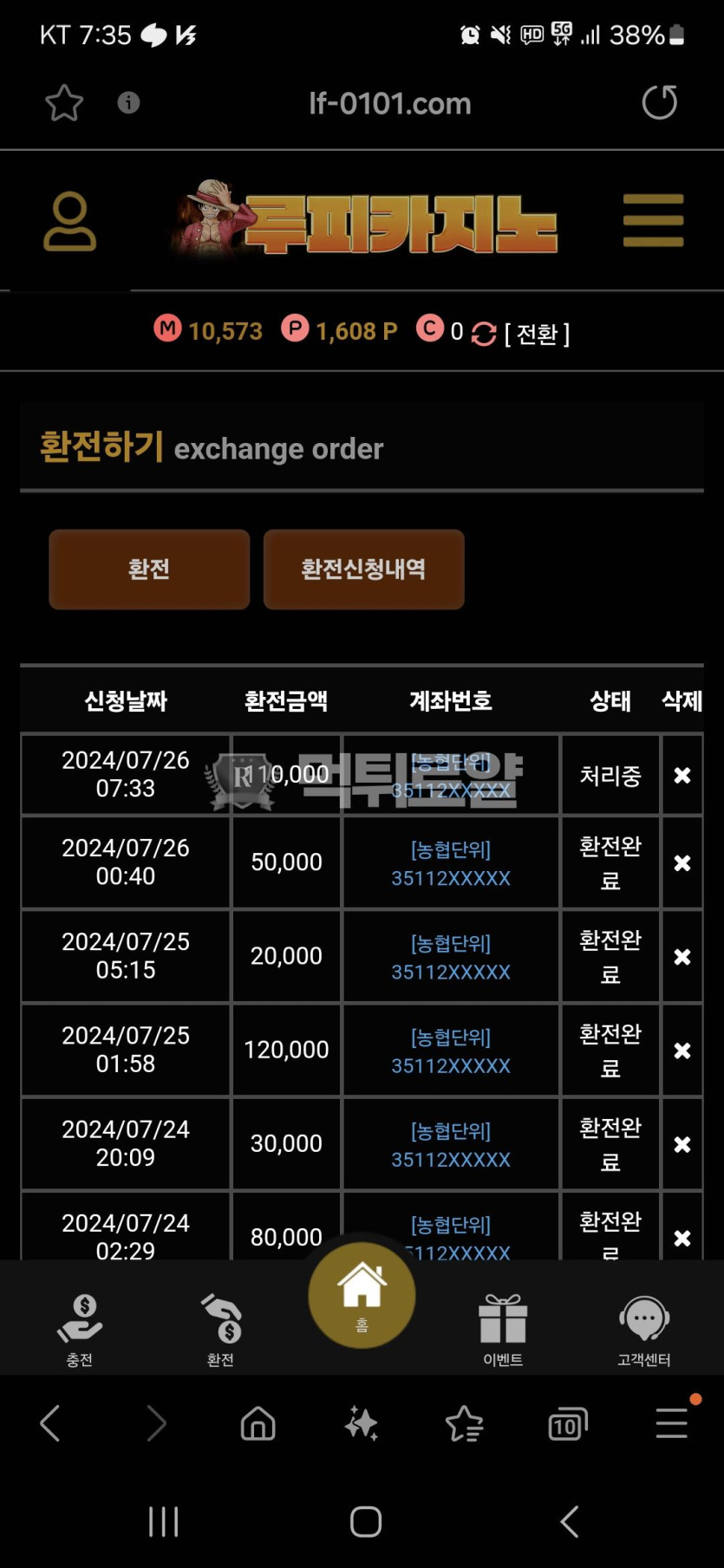
Task: Open the user profile icon
Action: [69, 222]
